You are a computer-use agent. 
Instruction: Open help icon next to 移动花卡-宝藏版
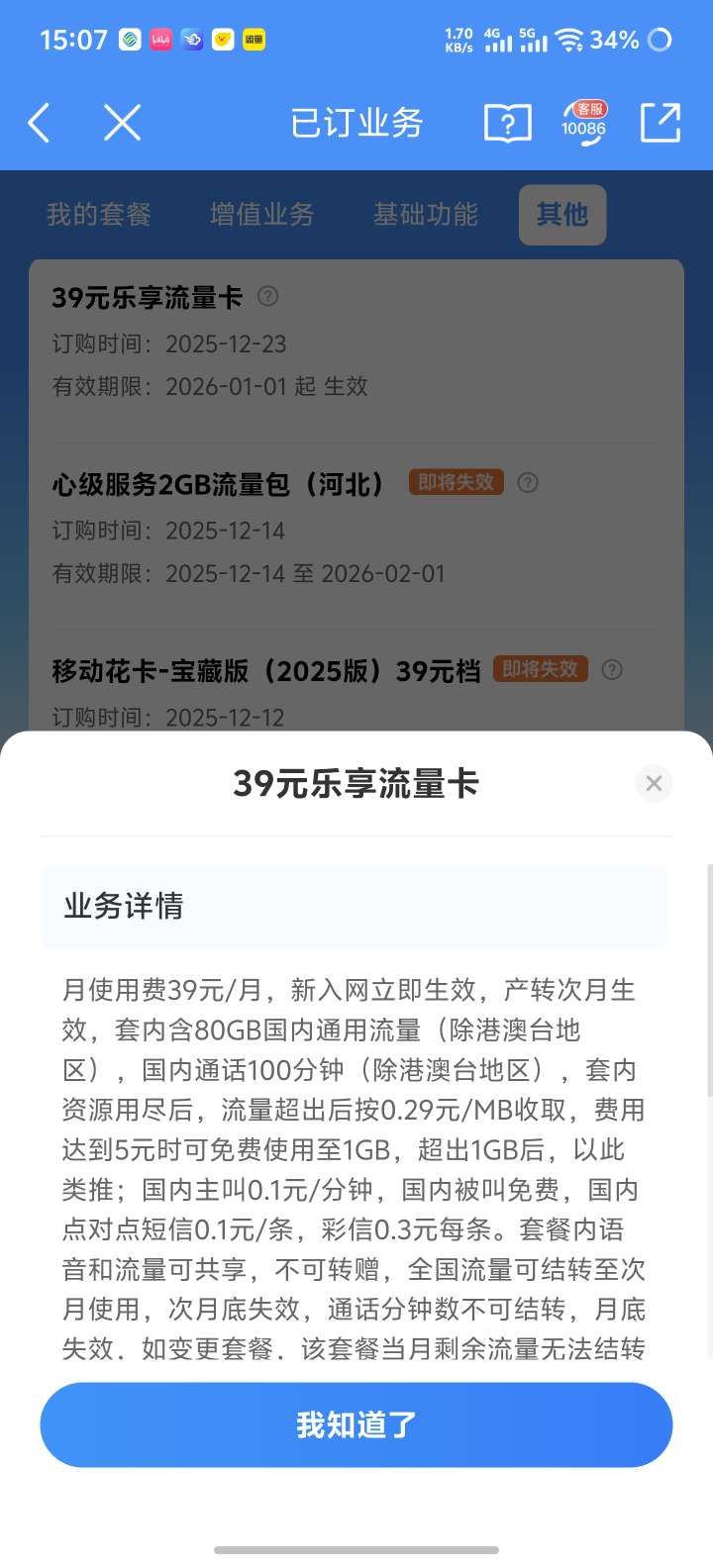point(612,670)
